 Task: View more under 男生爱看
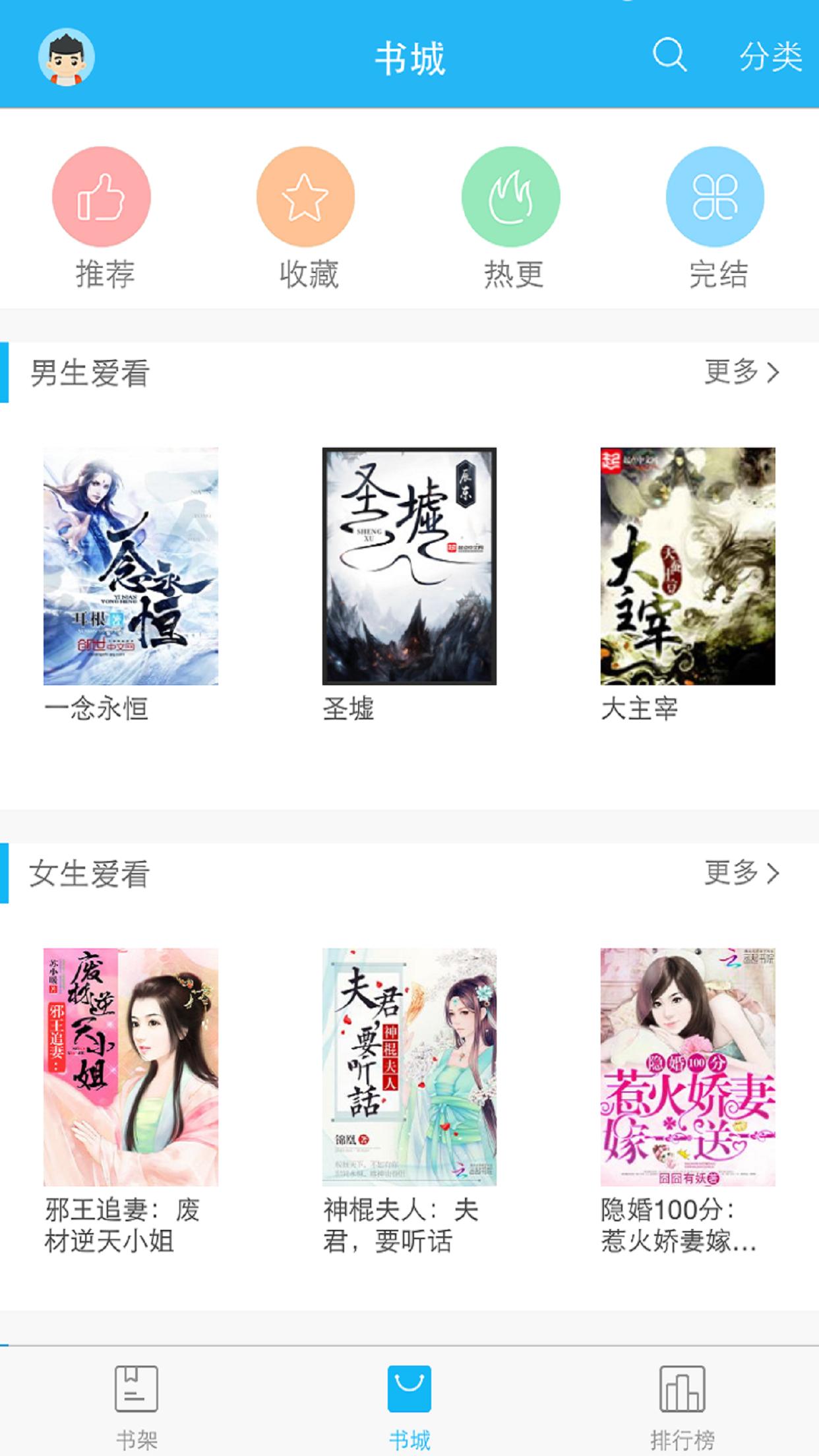(742, 373)
